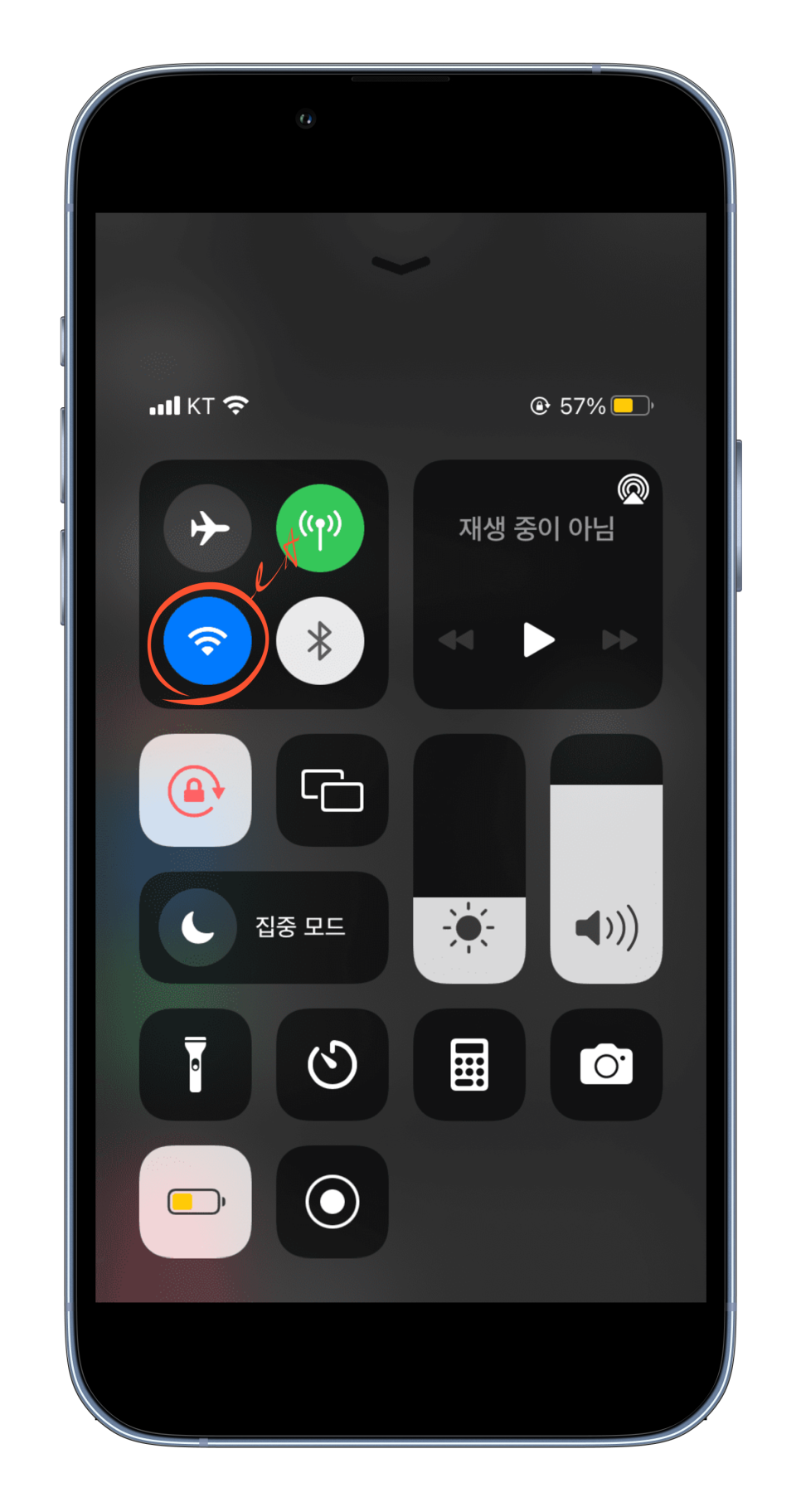Viewport: 801px width, 1512px height.
Task: Dismiss control center with the chevron
Action: [x=400, y=265]
